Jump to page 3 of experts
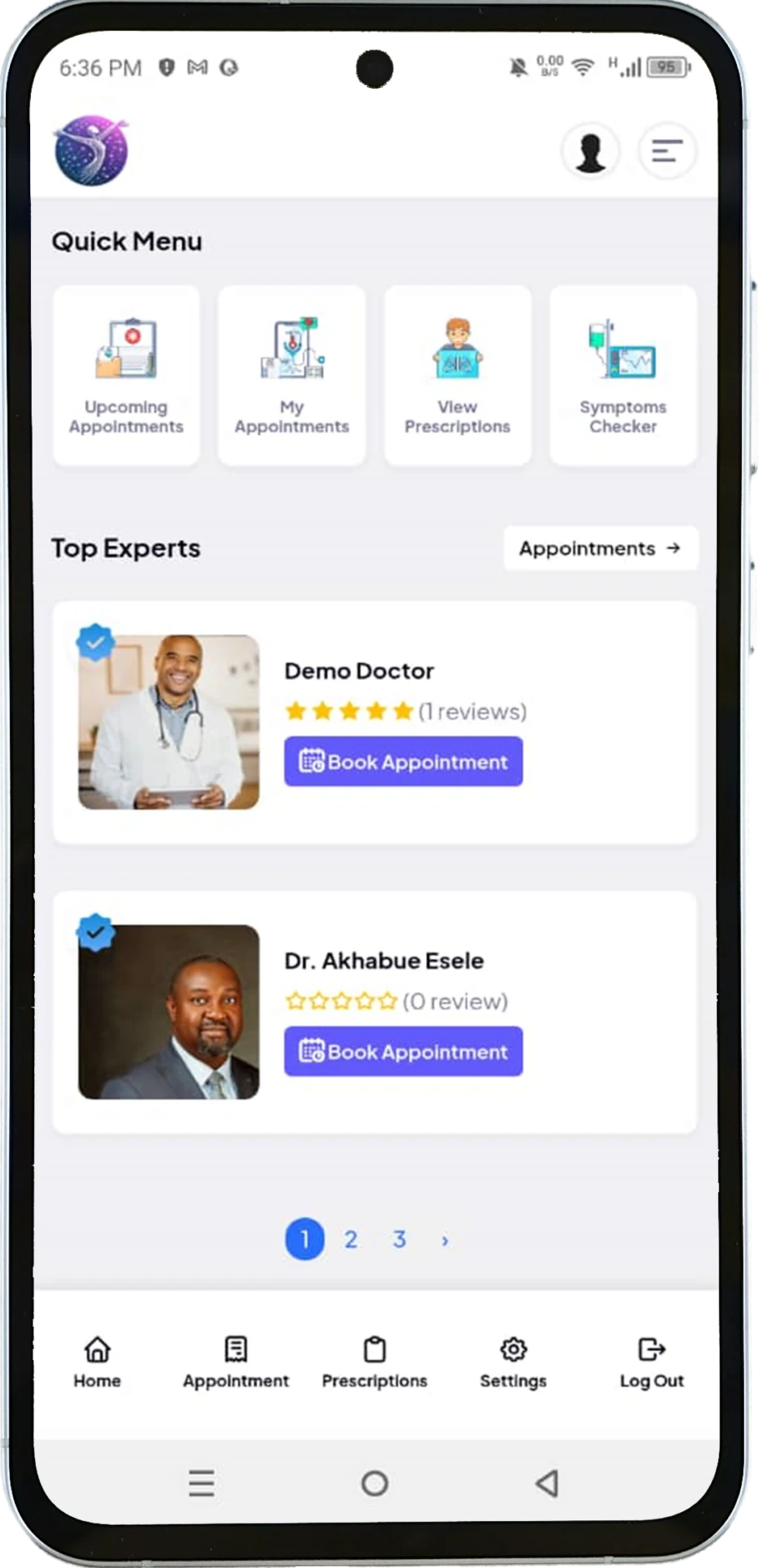The width and height of the screenshot is (763, 1568). 400,1240
